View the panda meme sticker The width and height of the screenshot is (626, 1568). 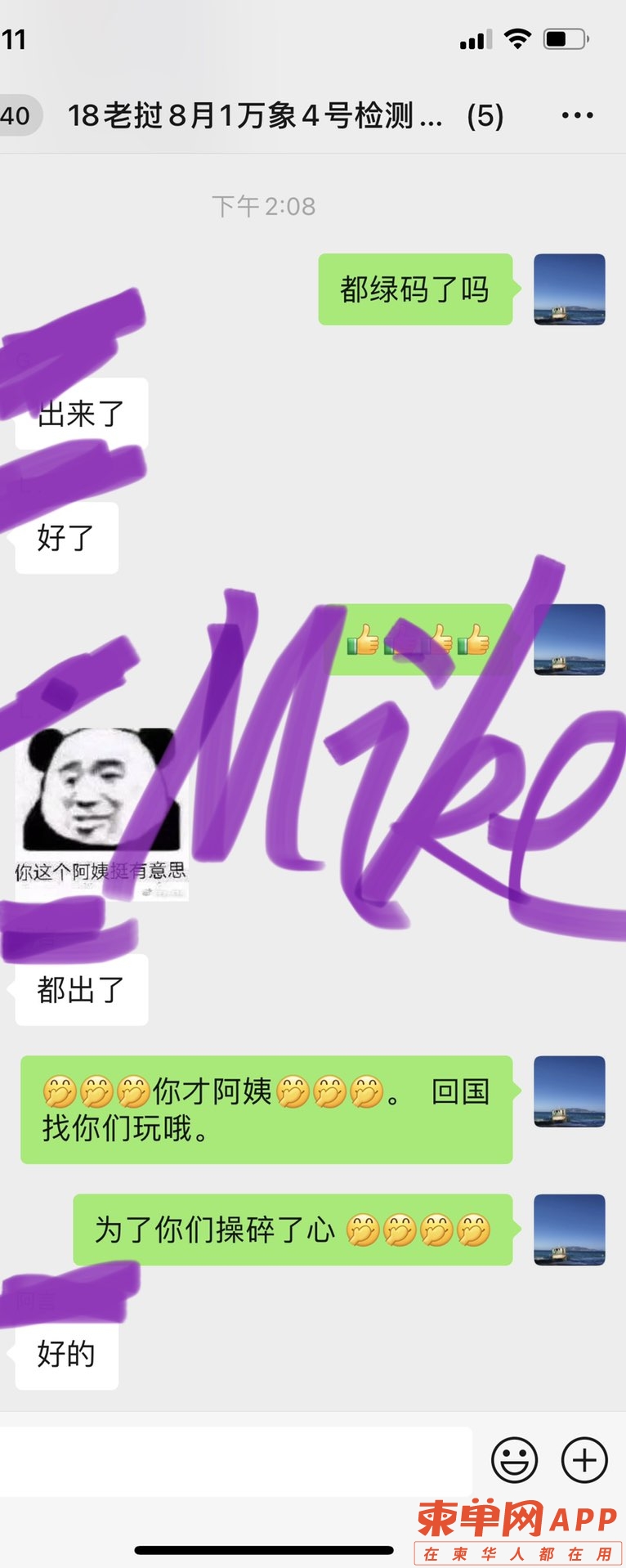tap(101, 813)
